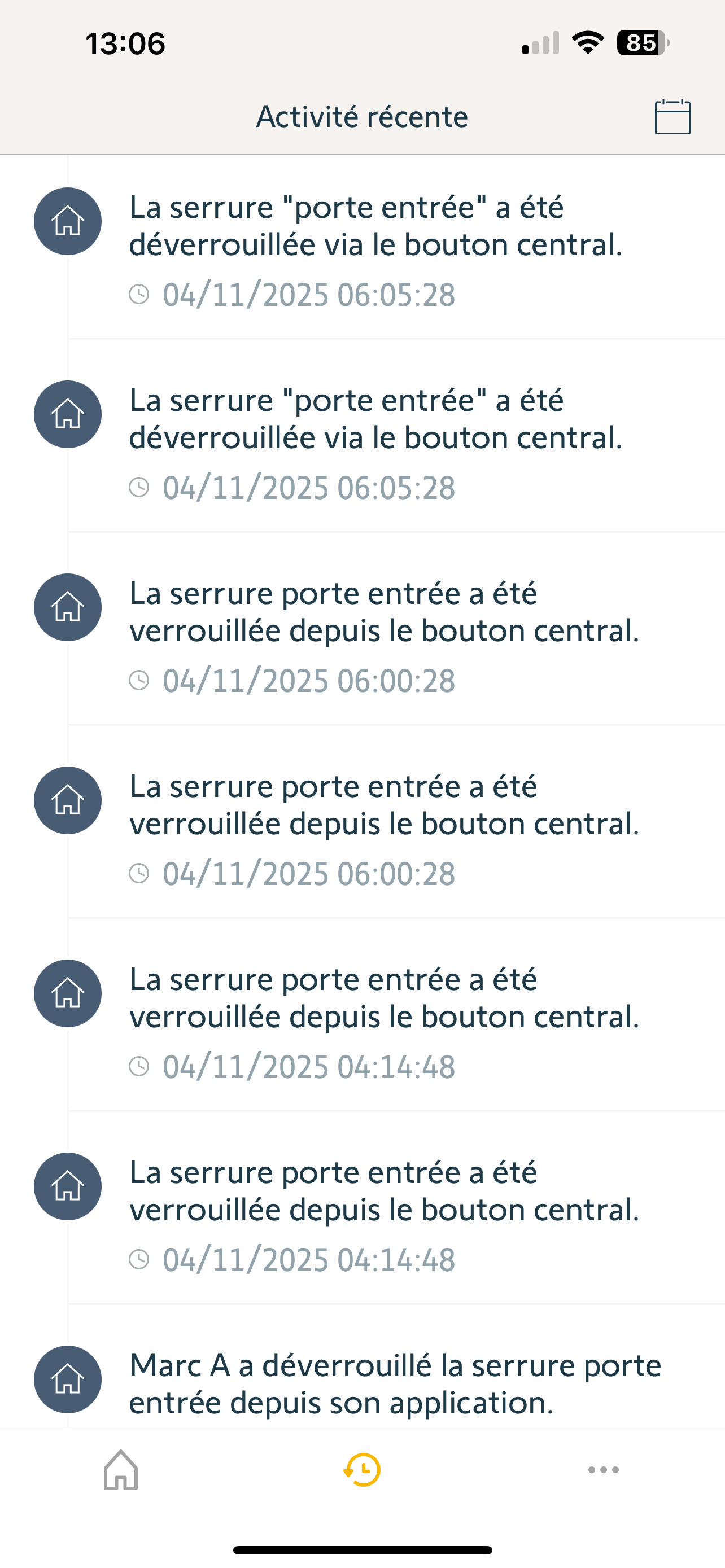Switch to the home tab
This screenshot has height=1568, width=725.
click(x=120, y=1470)
